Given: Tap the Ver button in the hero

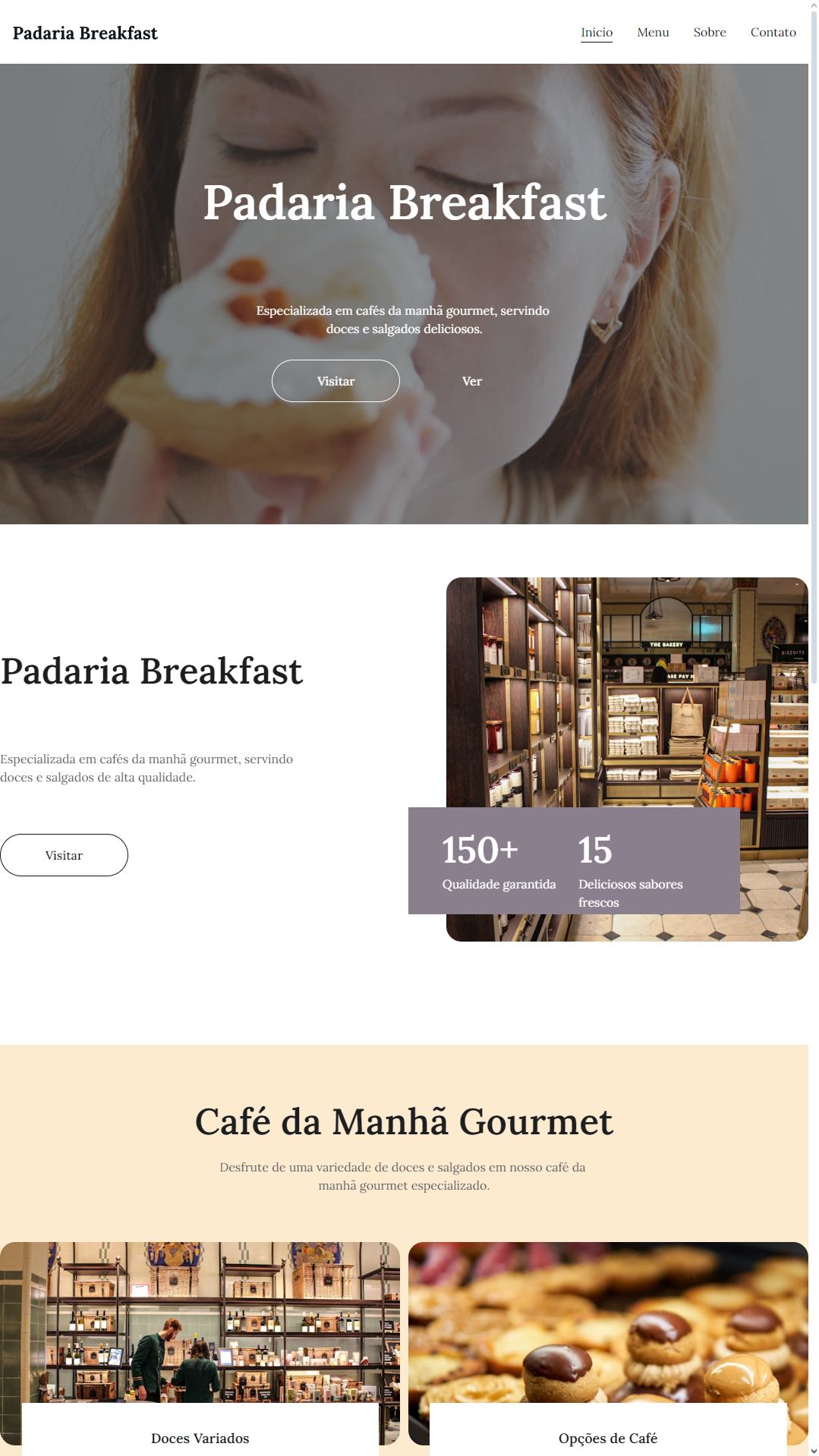Looking at the screenshot, I should [x=471, y=381].
